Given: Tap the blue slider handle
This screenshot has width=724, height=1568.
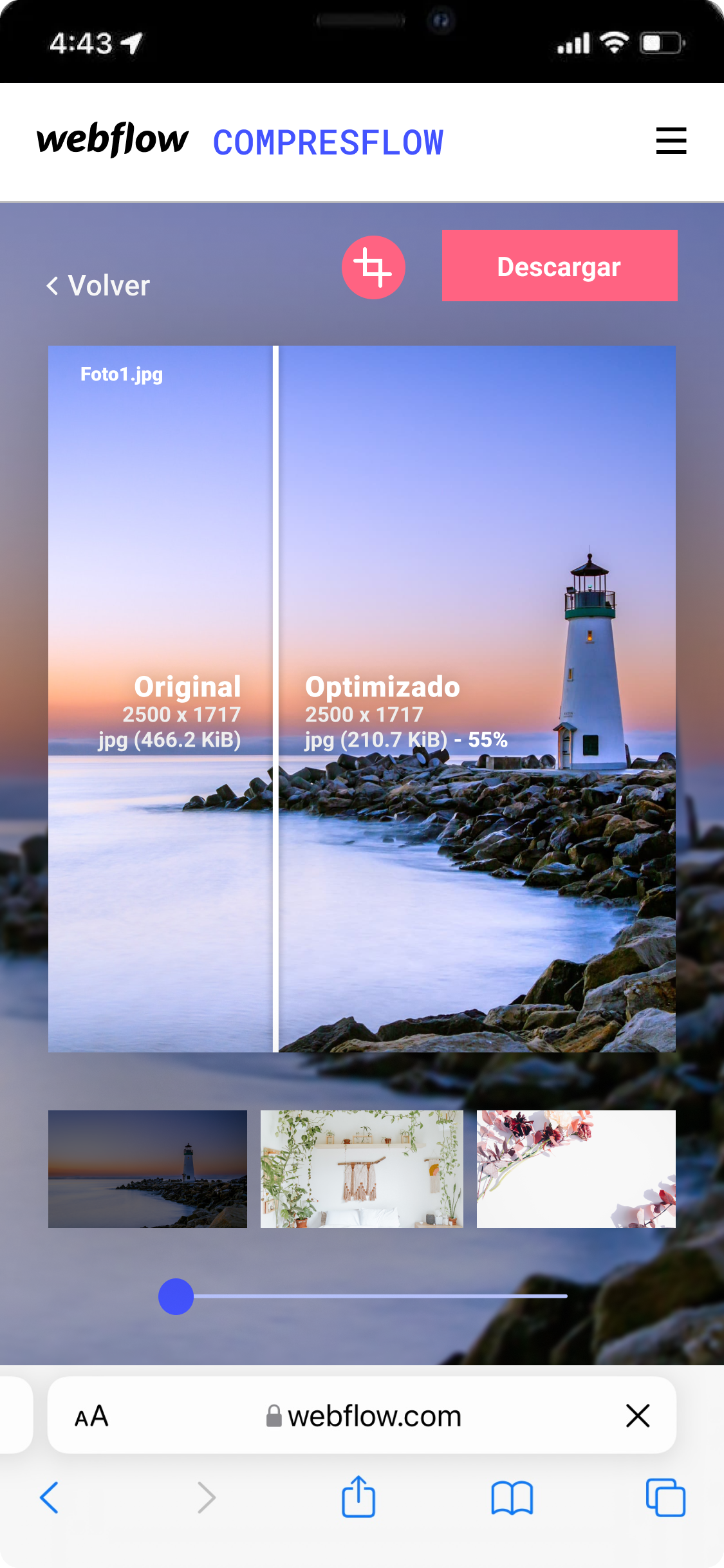Looking at the screenshot, I should (x=176, y=1296).
